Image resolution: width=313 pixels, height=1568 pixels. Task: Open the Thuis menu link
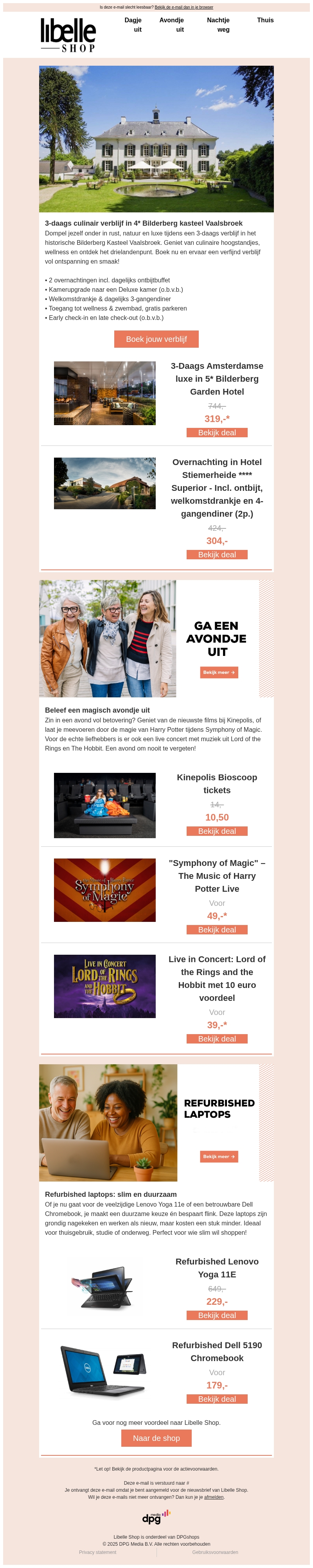(265, 20)
